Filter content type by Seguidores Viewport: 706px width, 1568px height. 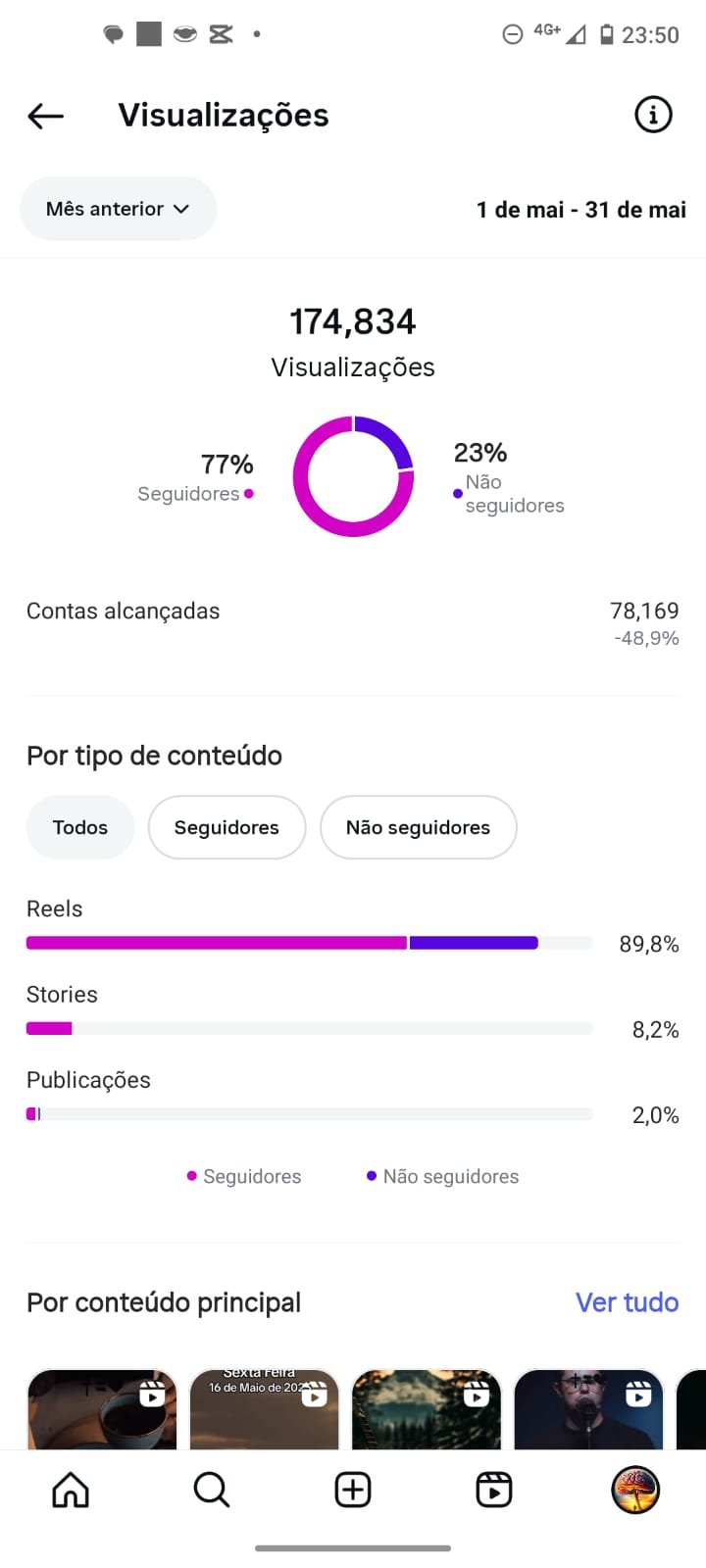click(227, 827)
